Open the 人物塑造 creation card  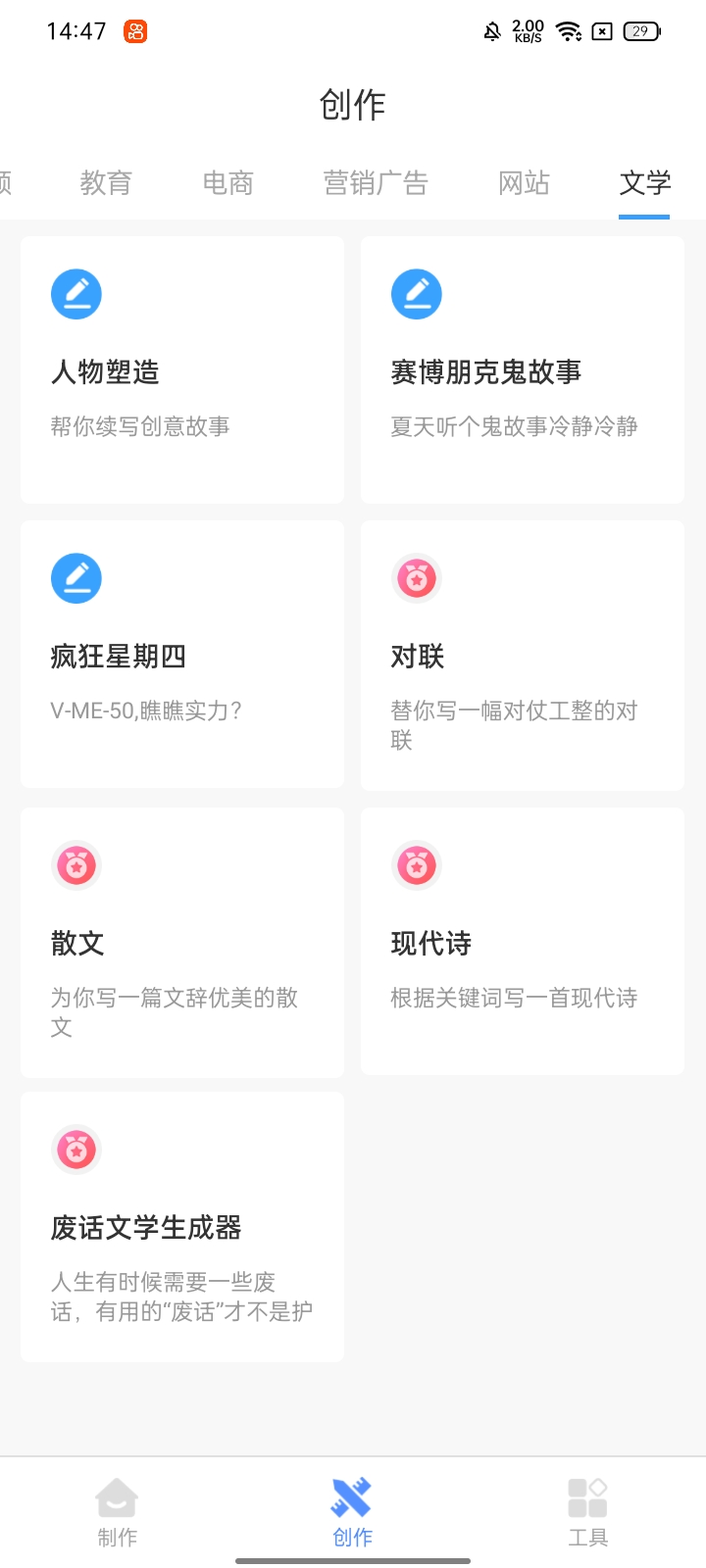click(182, 369)
